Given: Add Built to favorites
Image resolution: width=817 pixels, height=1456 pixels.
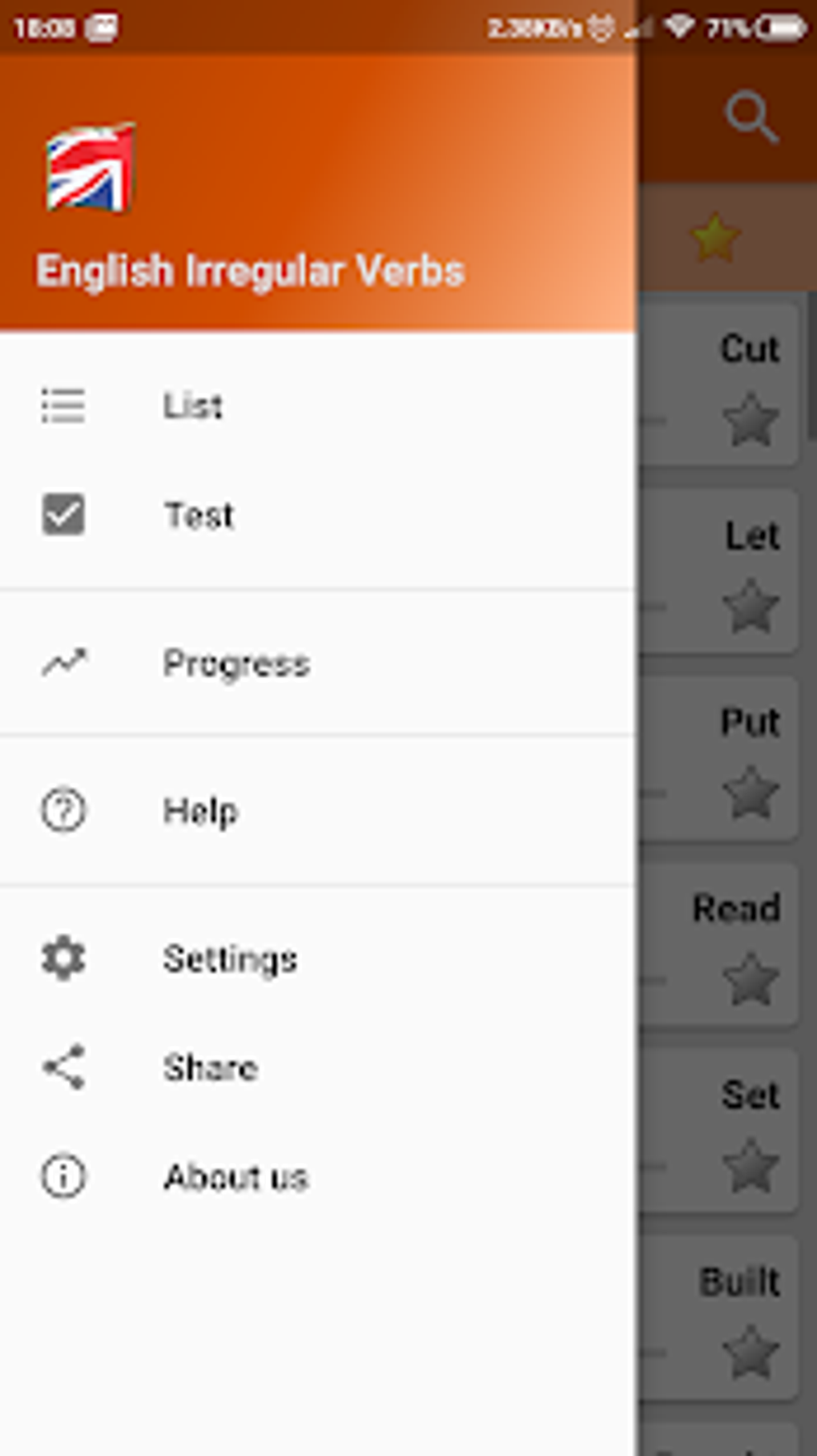Looking at the screenshot, I should [x=750, y=1352].
